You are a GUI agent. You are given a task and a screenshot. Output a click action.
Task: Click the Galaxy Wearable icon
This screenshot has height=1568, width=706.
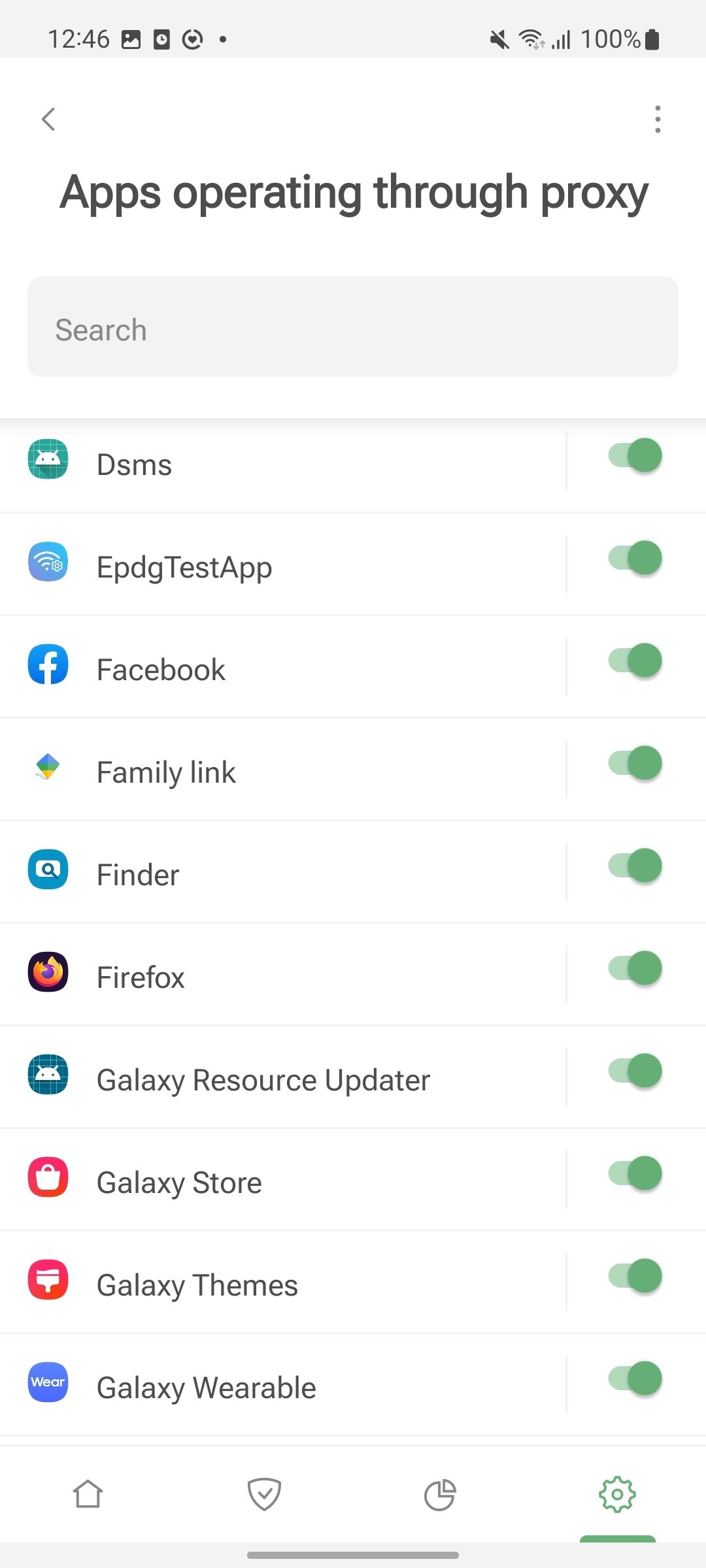tap(47, 1383)
